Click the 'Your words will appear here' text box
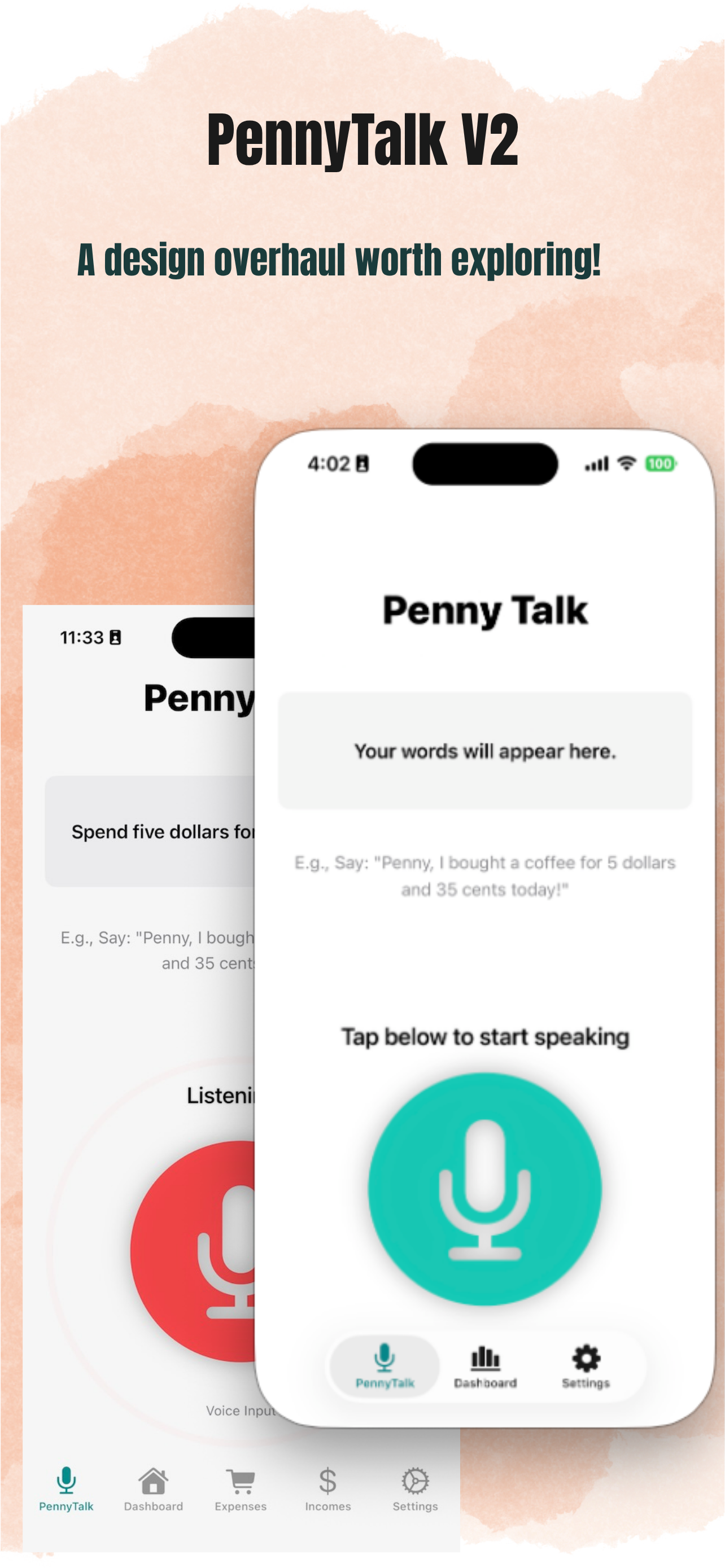The width and height of the screenshot is (725, 1568). click(484, 752)
